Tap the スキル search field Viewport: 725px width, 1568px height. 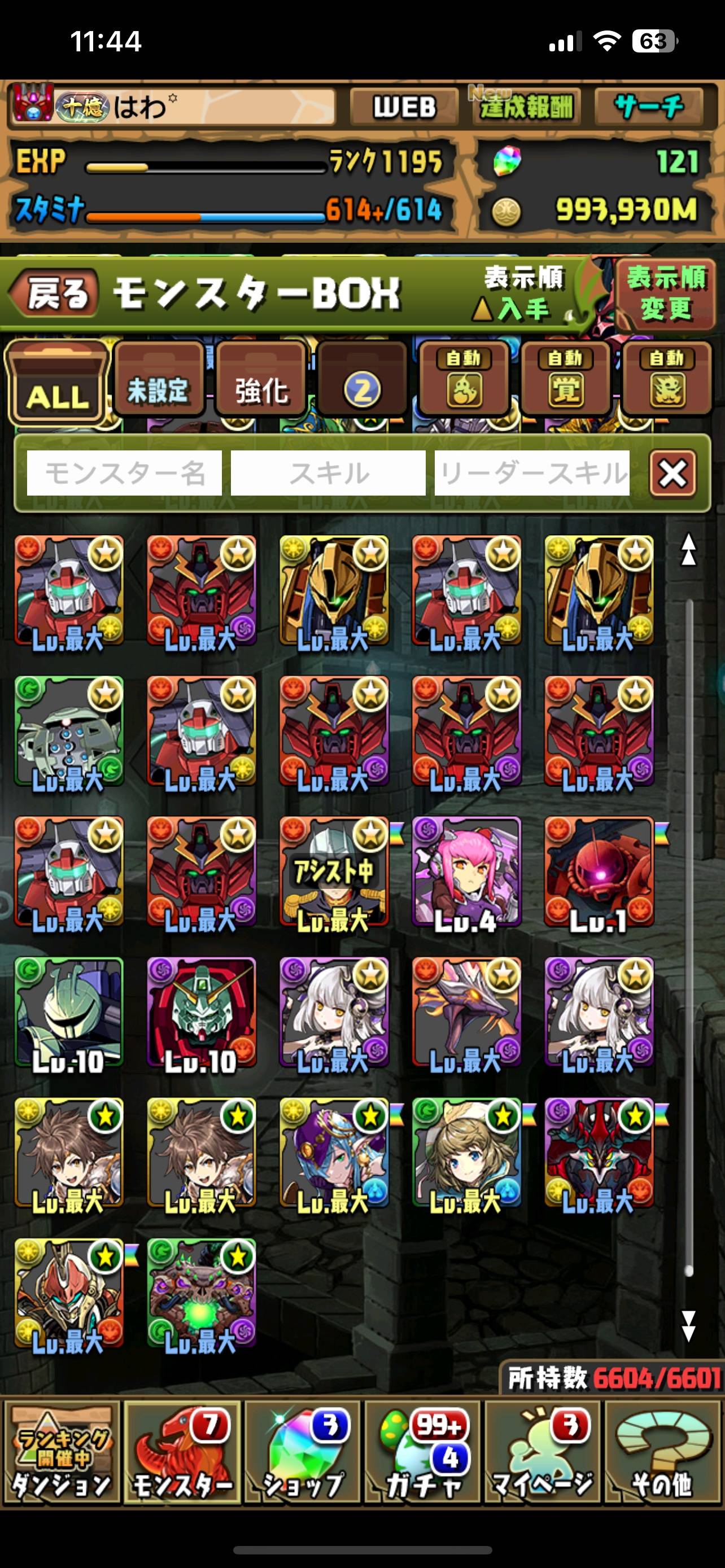click(328, 473)
